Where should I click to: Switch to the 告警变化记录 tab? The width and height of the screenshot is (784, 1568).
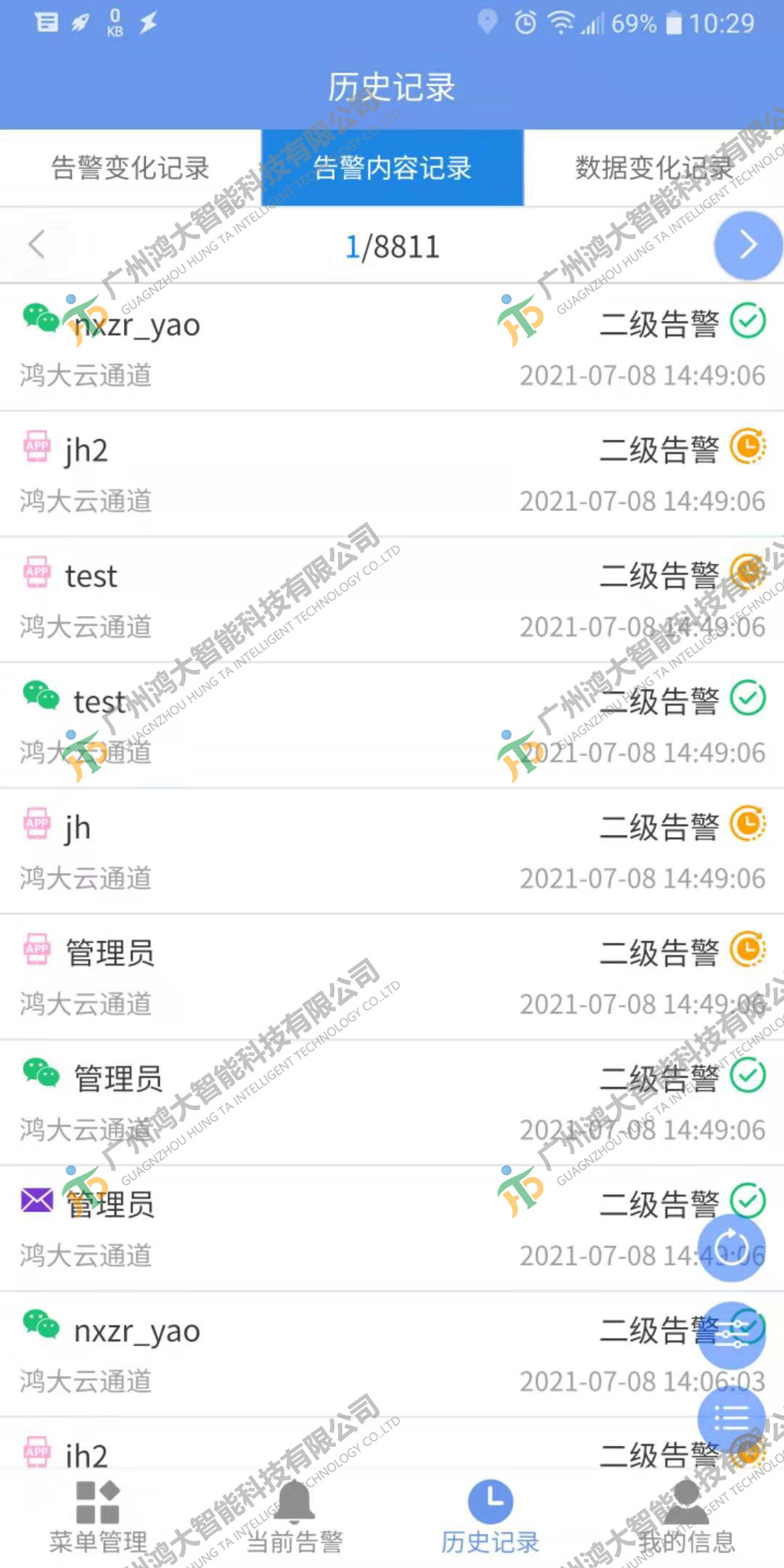pos(131,168)
